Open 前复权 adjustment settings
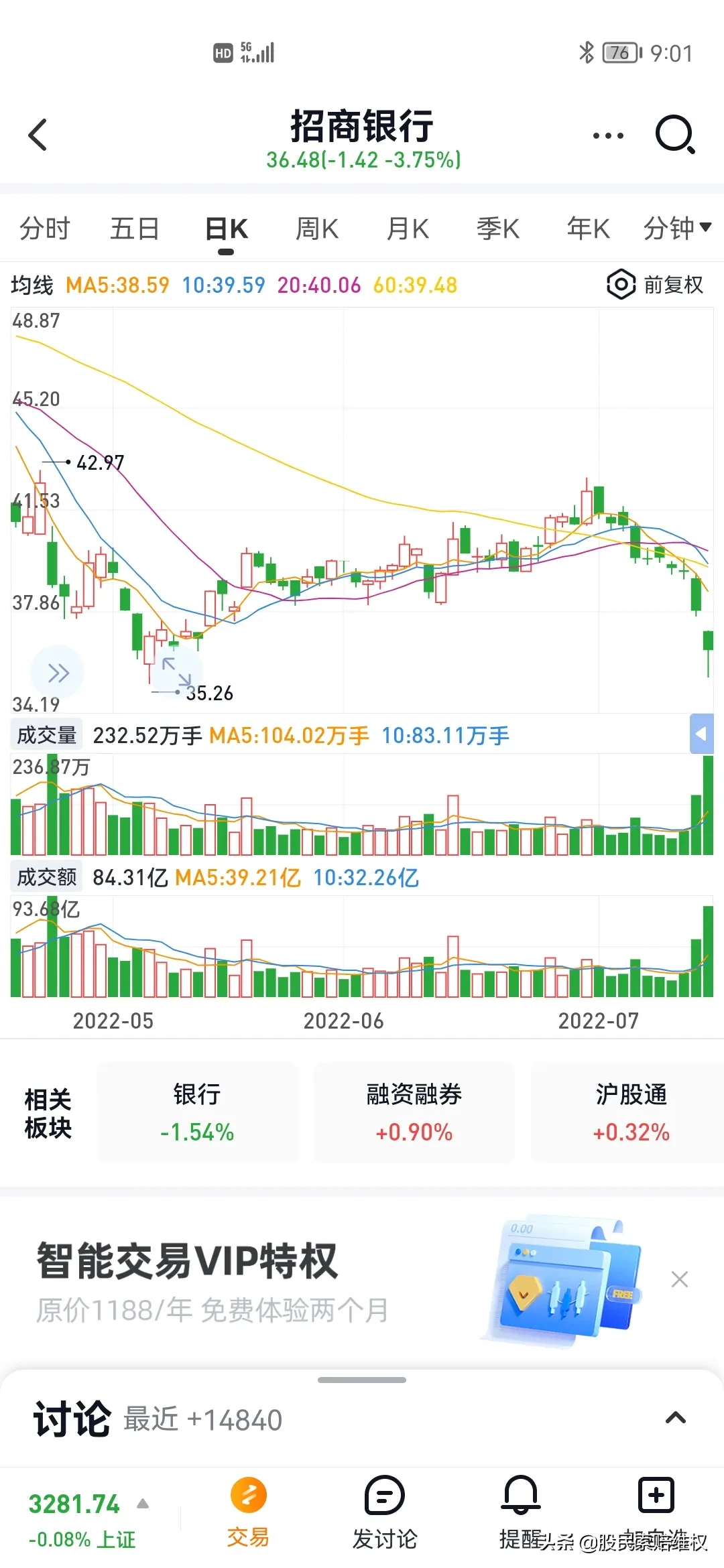The height and width of the screenshot is (1568, 724). tap(655, 285)
